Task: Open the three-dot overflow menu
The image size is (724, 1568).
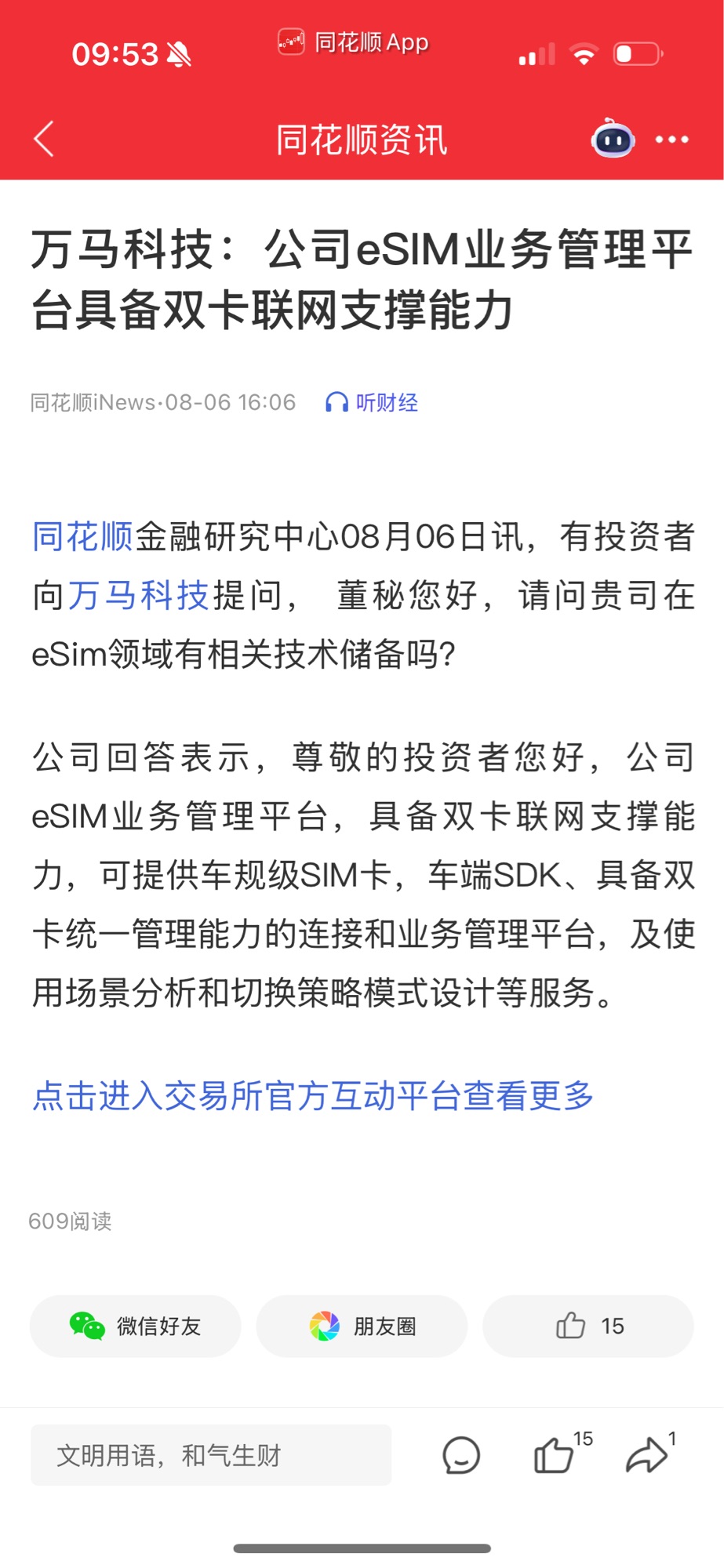Action: point(671,140)
